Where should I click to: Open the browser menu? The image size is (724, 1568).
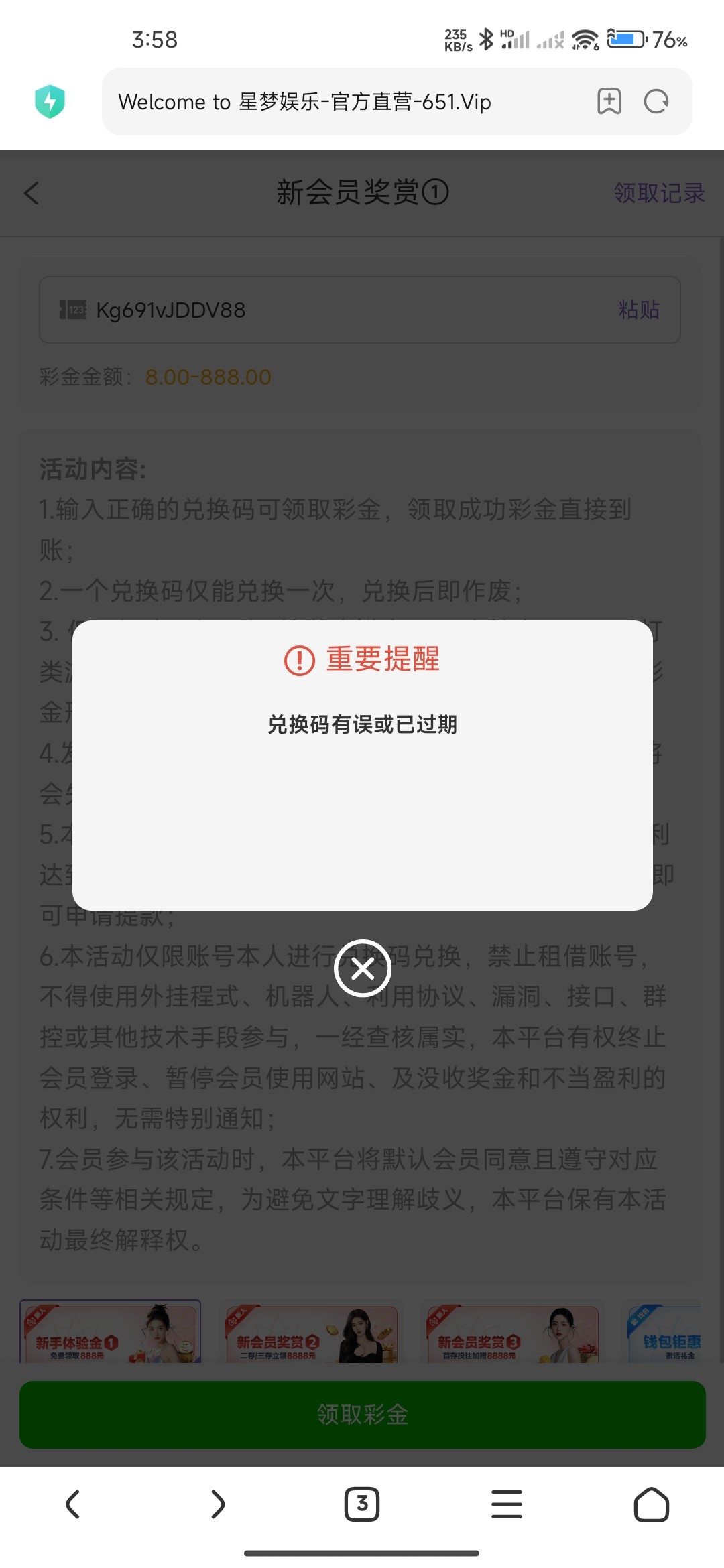(507, 1504)
